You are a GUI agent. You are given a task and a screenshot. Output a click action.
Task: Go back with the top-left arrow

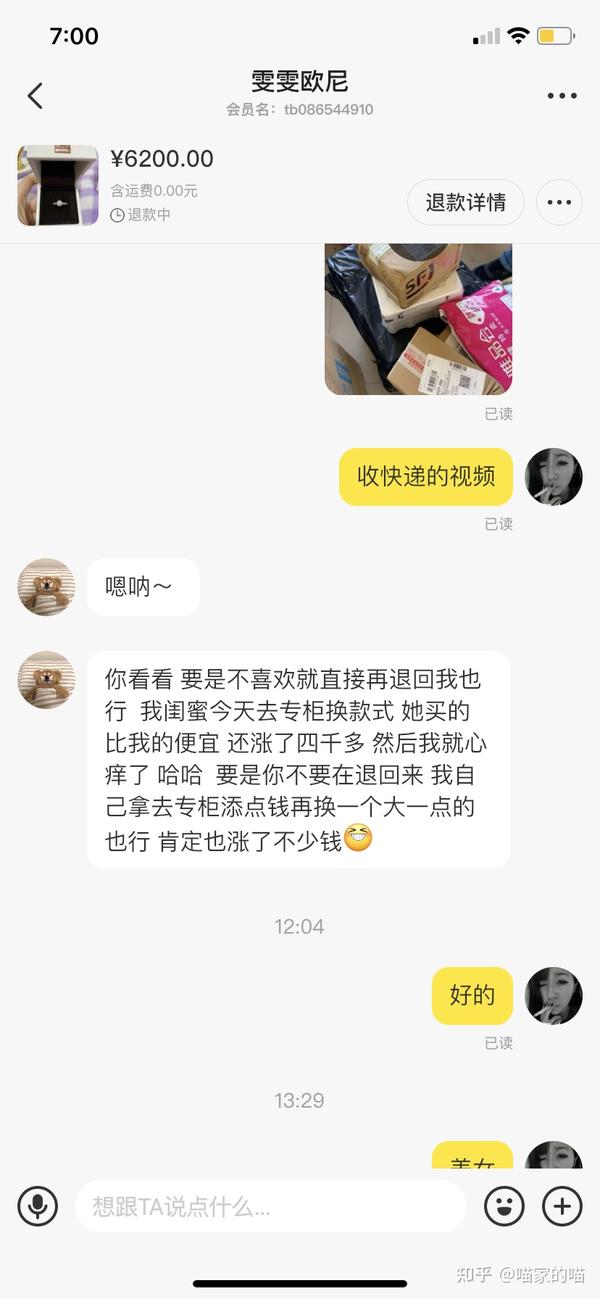(x=35, y=96)
